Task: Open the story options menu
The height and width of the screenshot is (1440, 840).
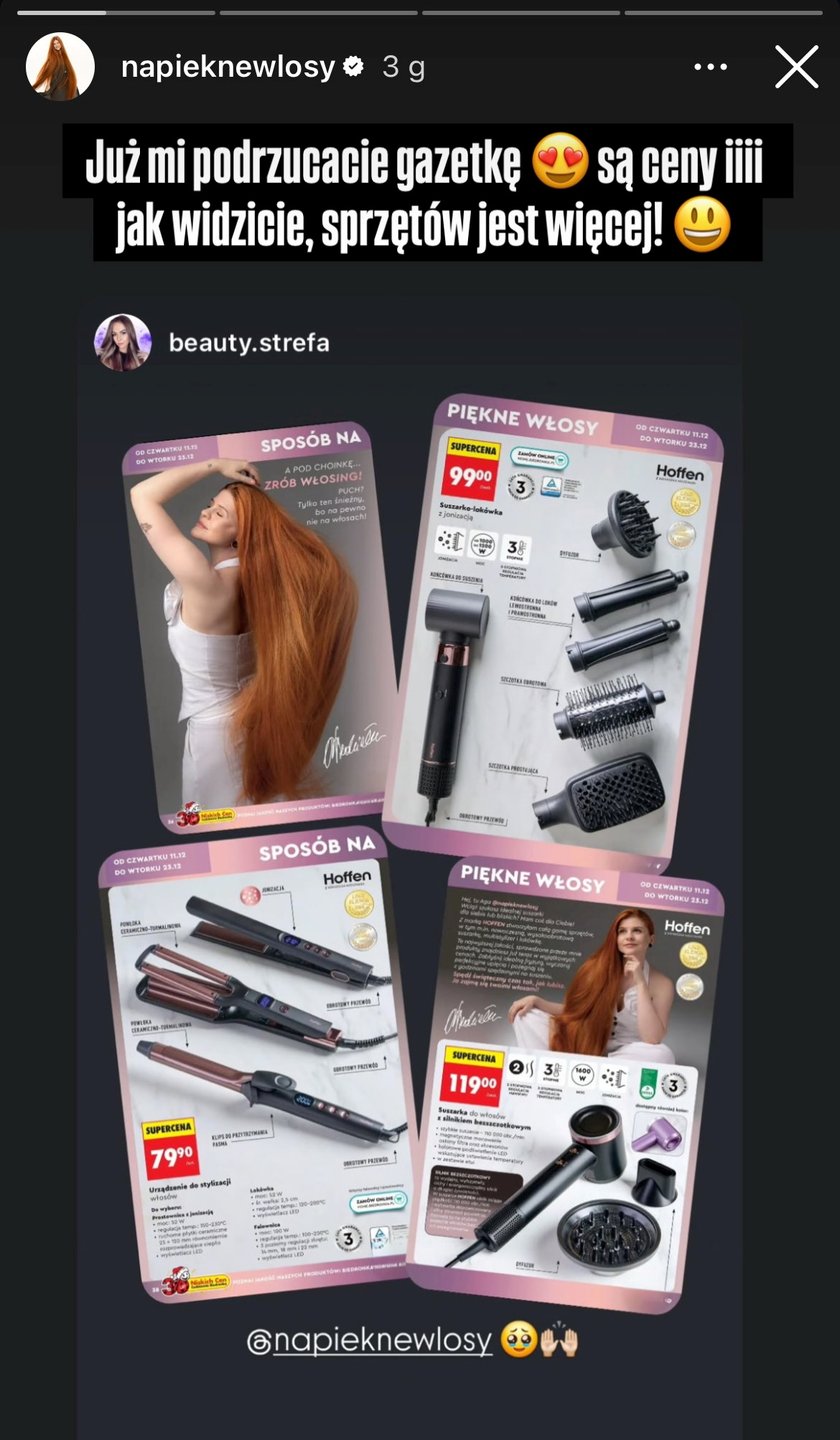Action: [710, 67]
